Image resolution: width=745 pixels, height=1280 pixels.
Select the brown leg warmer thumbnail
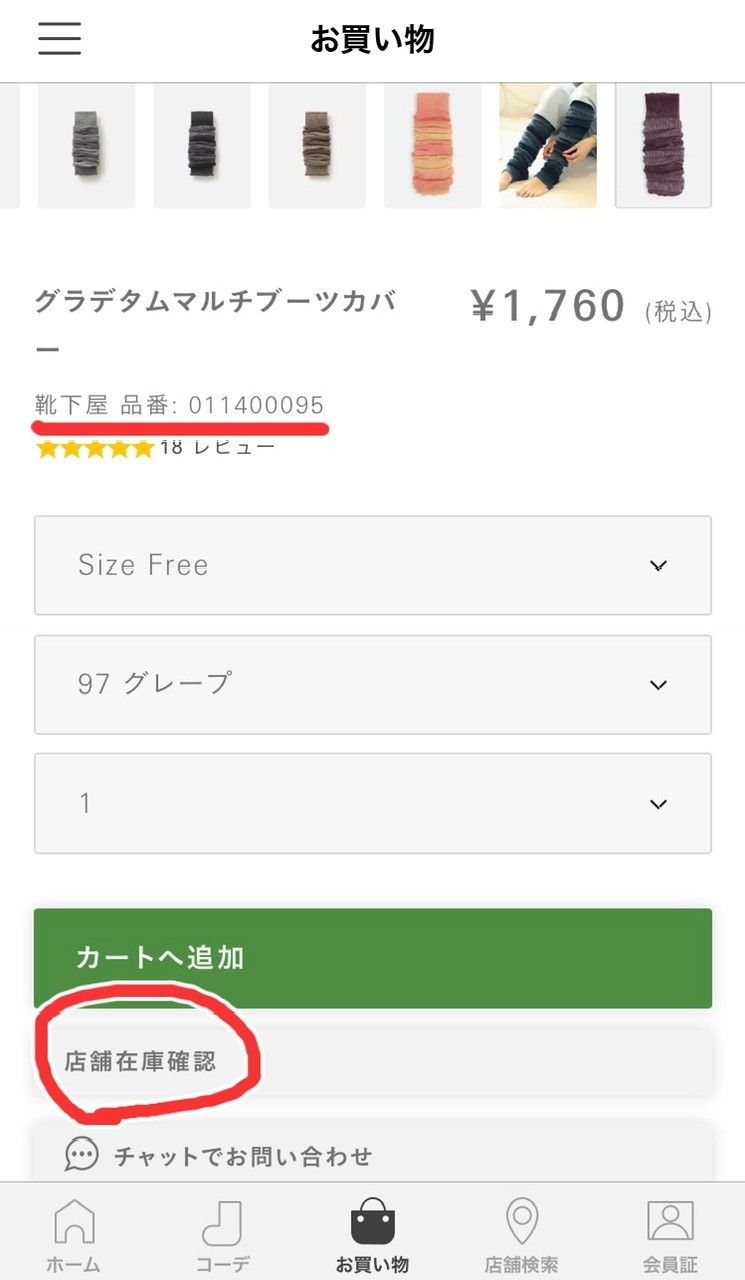pyautogui.click(x=317, y=146)
